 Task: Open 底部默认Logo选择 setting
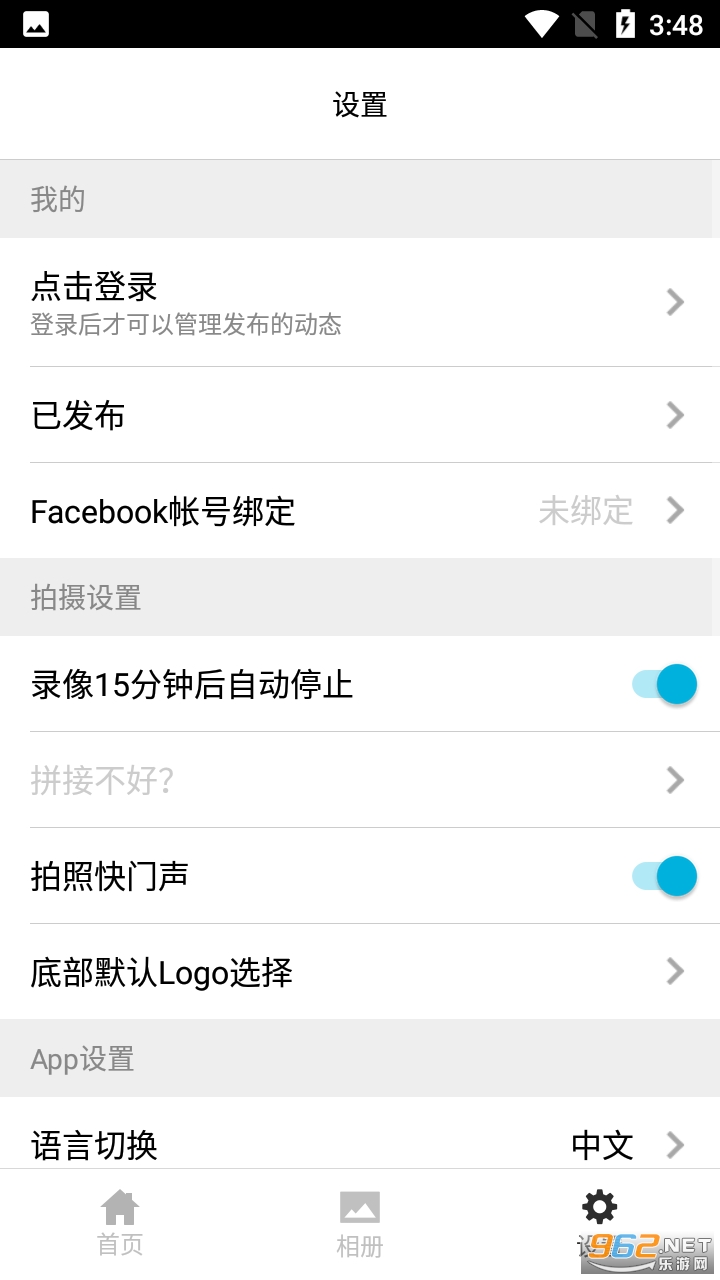(x=360, y=972)
